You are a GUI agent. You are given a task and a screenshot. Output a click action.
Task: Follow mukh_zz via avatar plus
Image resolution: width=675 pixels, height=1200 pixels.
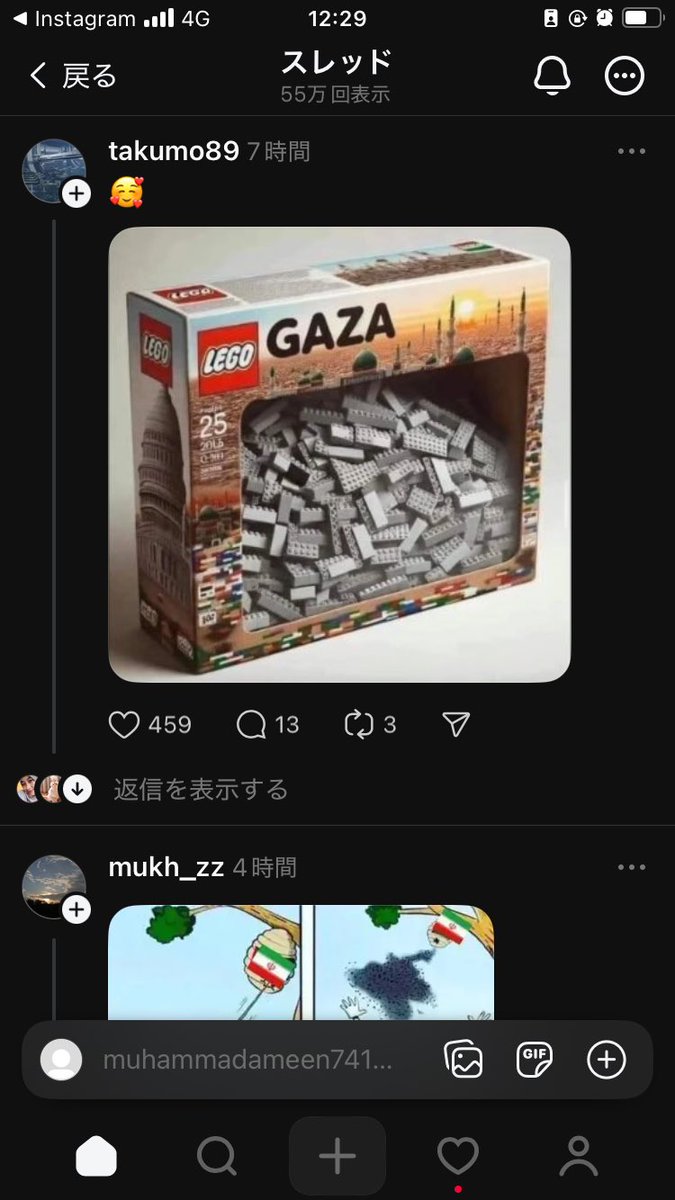(77, 909)
